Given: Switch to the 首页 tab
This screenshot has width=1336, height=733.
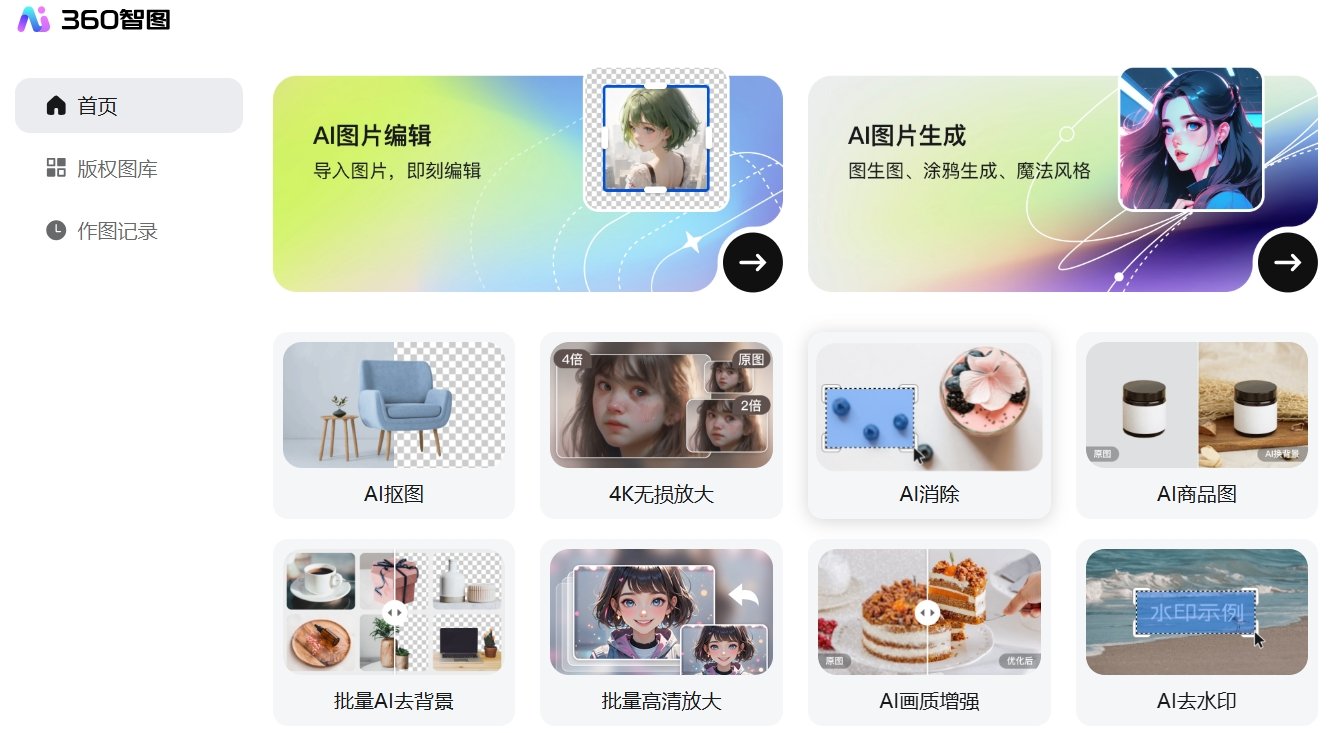Looking at the screenshot, I should (128, 106).
